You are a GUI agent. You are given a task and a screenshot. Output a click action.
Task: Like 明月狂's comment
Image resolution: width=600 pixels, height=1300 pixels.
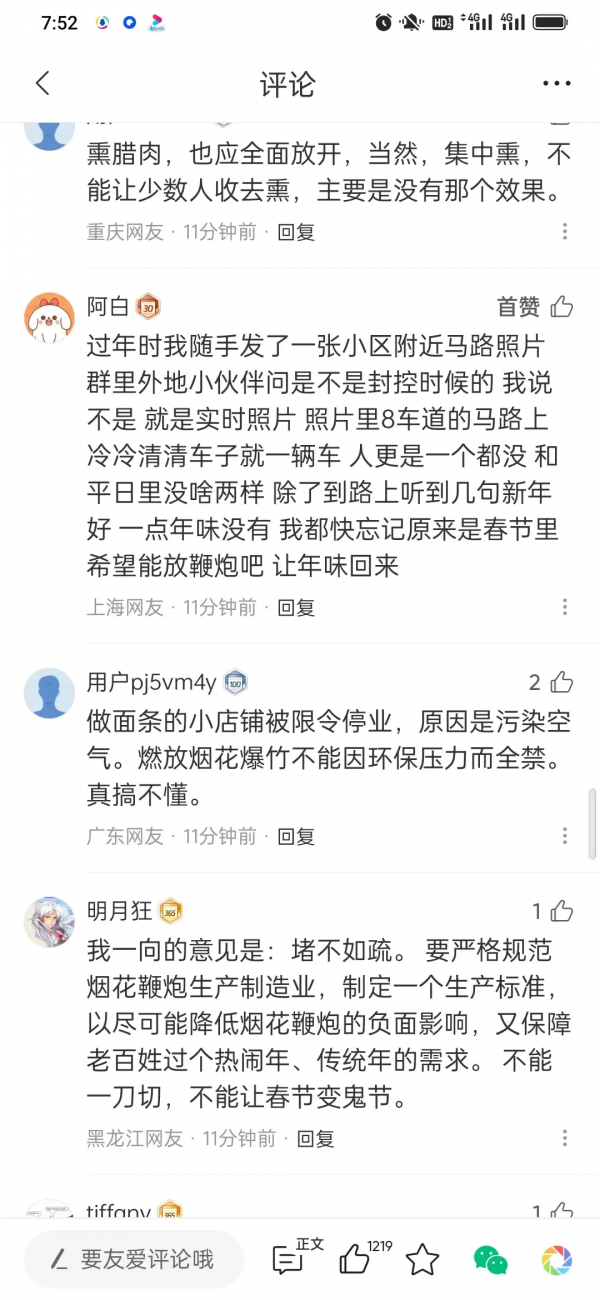(561, 911)
